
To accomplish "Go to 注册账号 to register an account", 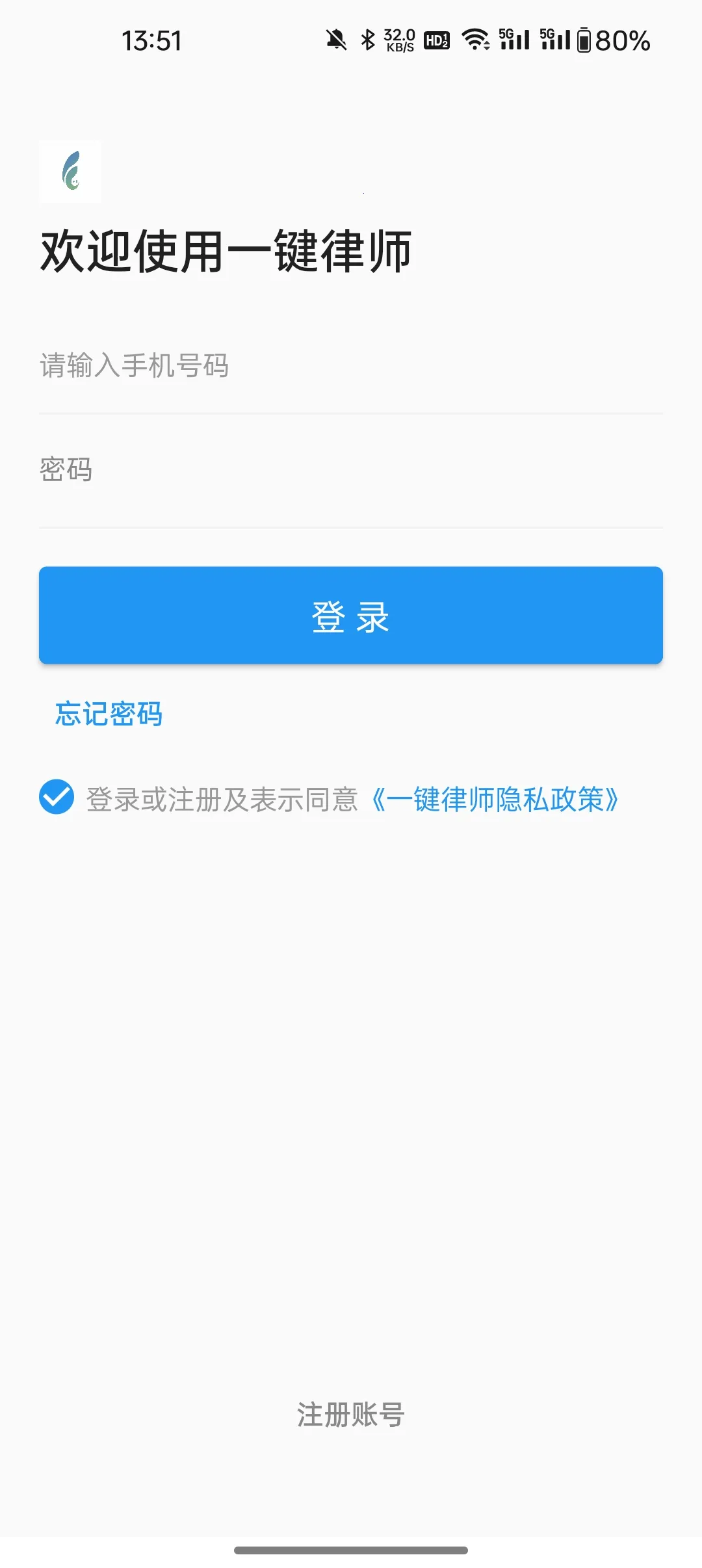I will pos(351,1415).
